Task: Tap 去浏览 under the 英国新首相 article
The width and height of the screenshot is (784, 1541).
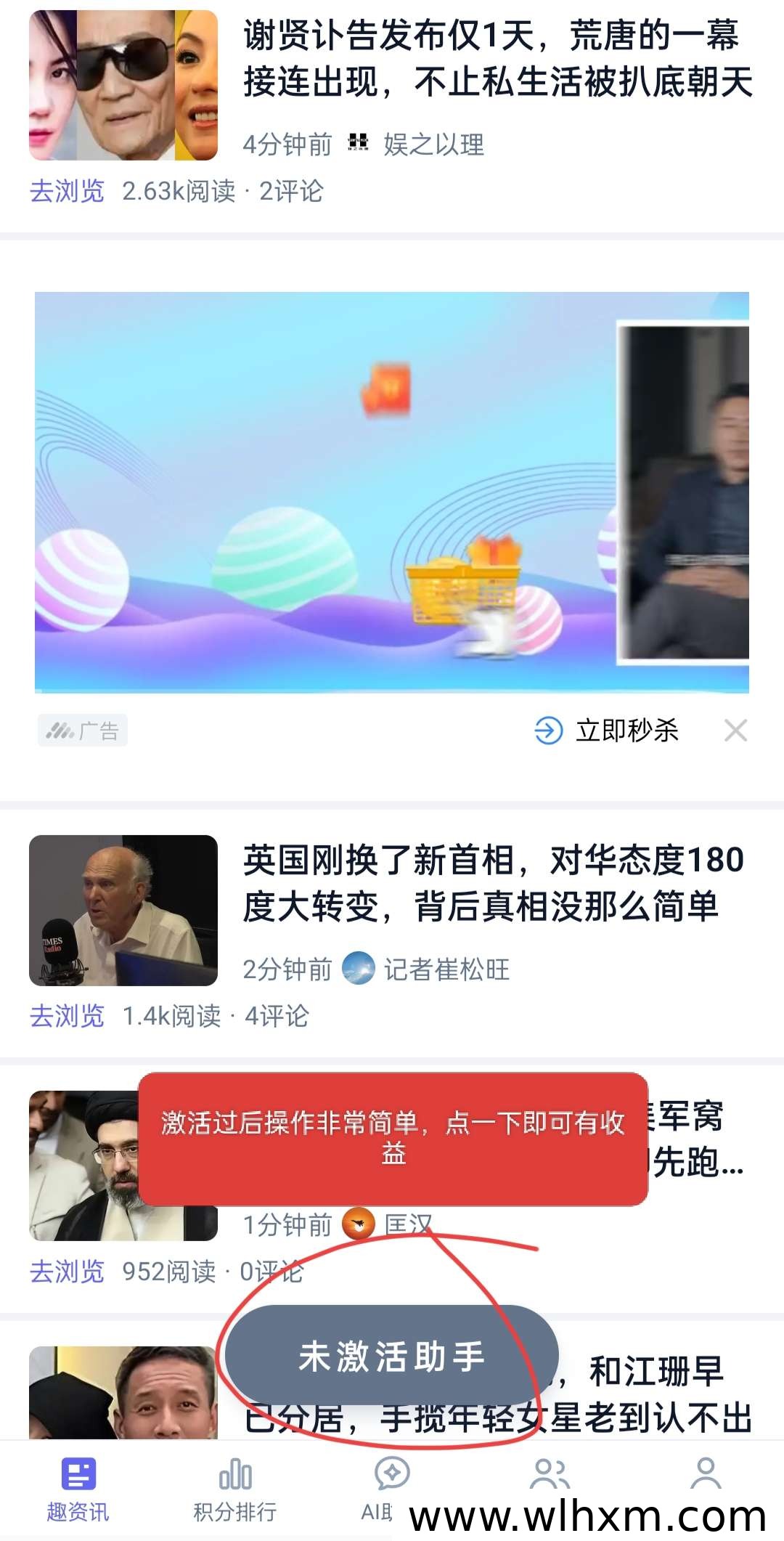Action: [67, 1016]
